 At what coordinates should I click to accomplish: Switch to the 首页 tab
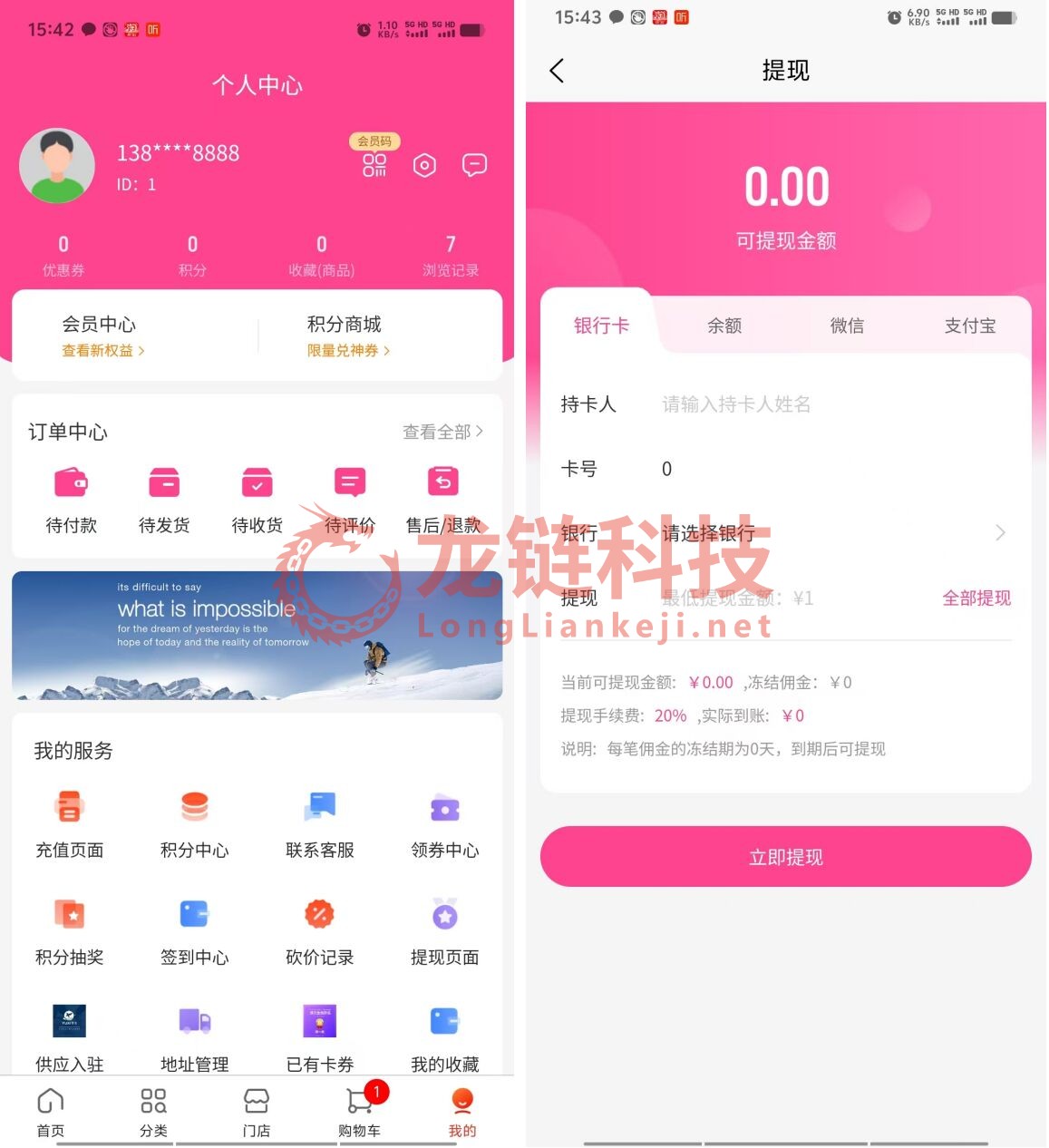(x=51, y=1111)
